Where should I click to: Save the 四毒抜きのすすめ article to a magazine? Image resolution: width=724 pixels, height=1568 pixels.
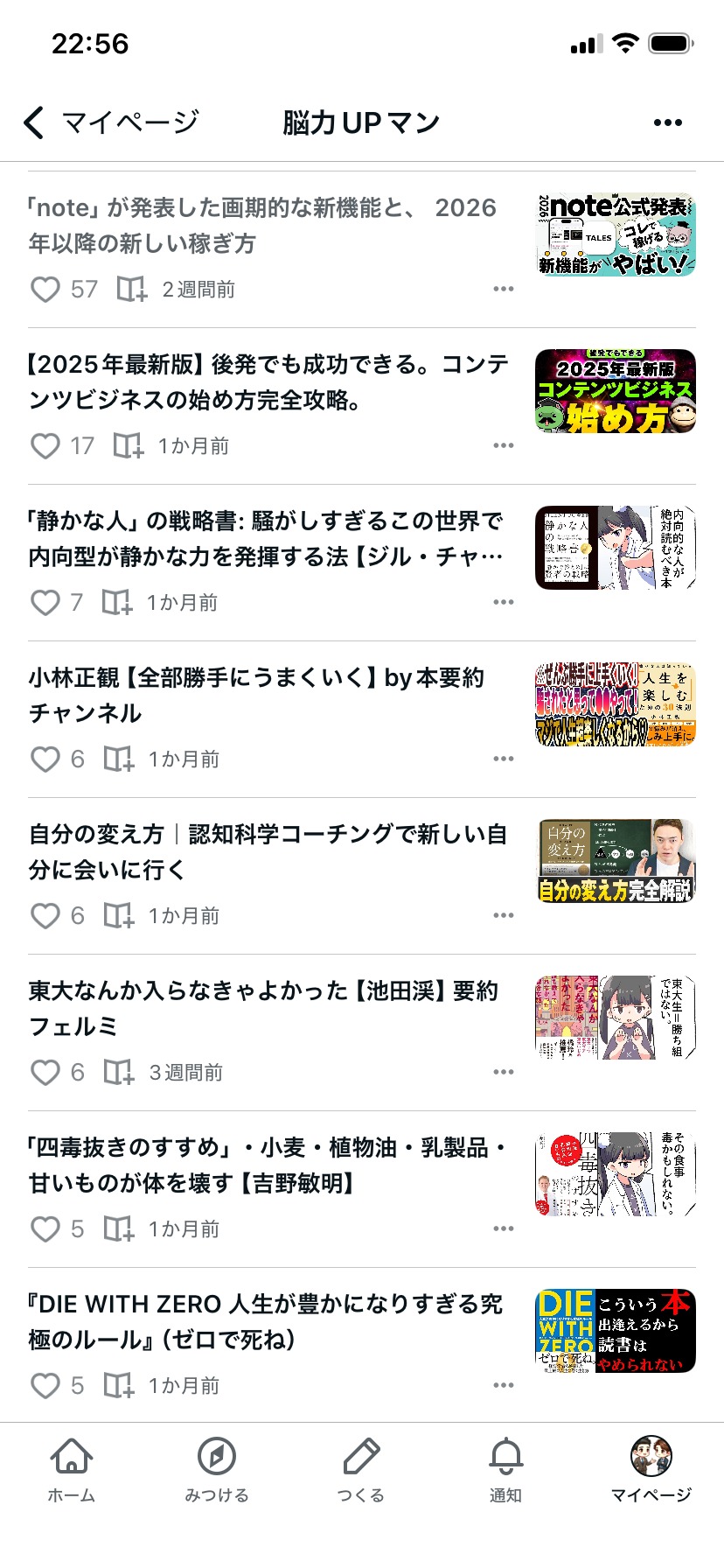(119, 1229)
